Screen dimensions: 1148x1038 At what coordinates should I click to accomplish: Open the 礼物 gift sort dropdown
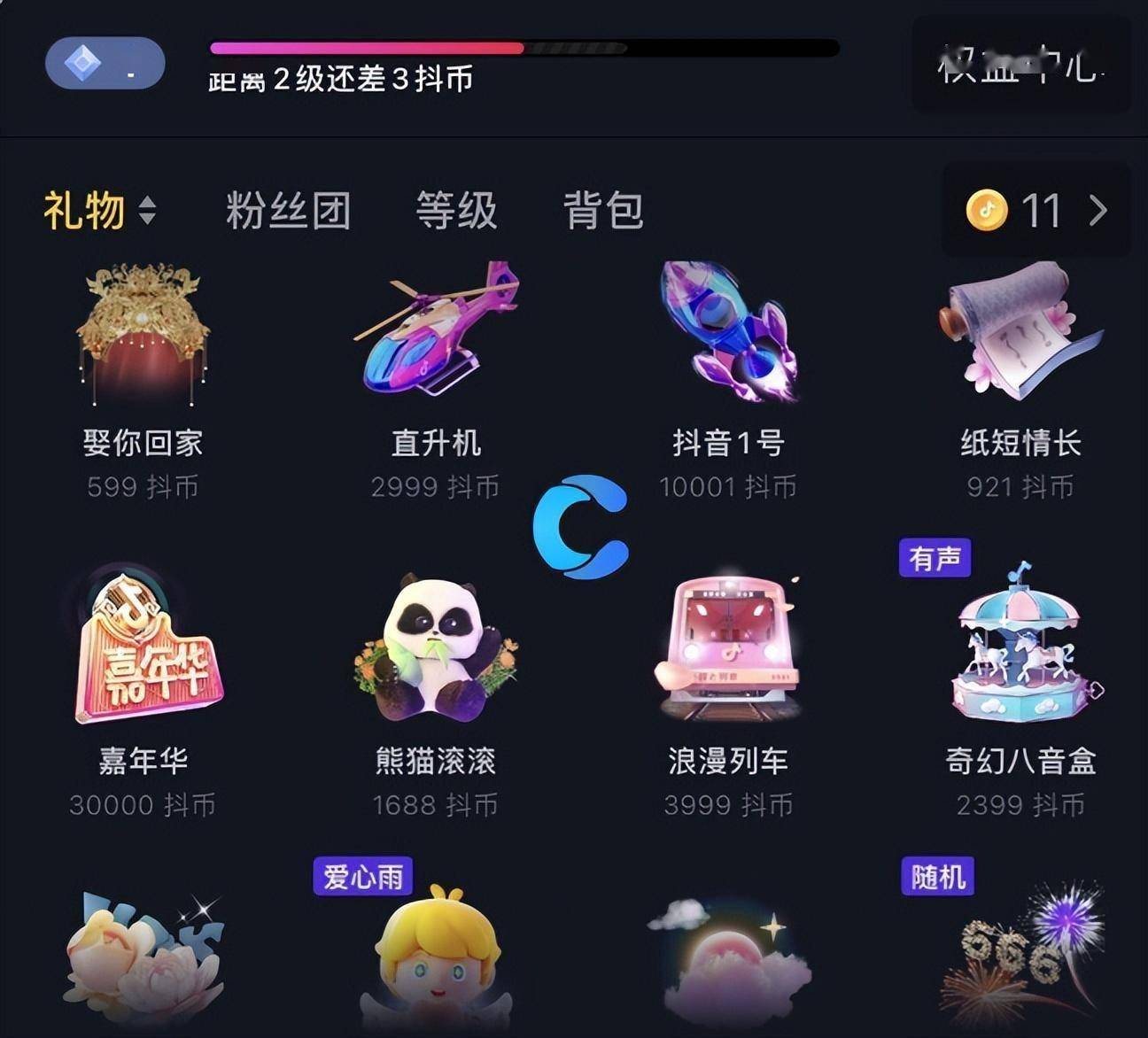pyautogui.click(x=99, y=211)
